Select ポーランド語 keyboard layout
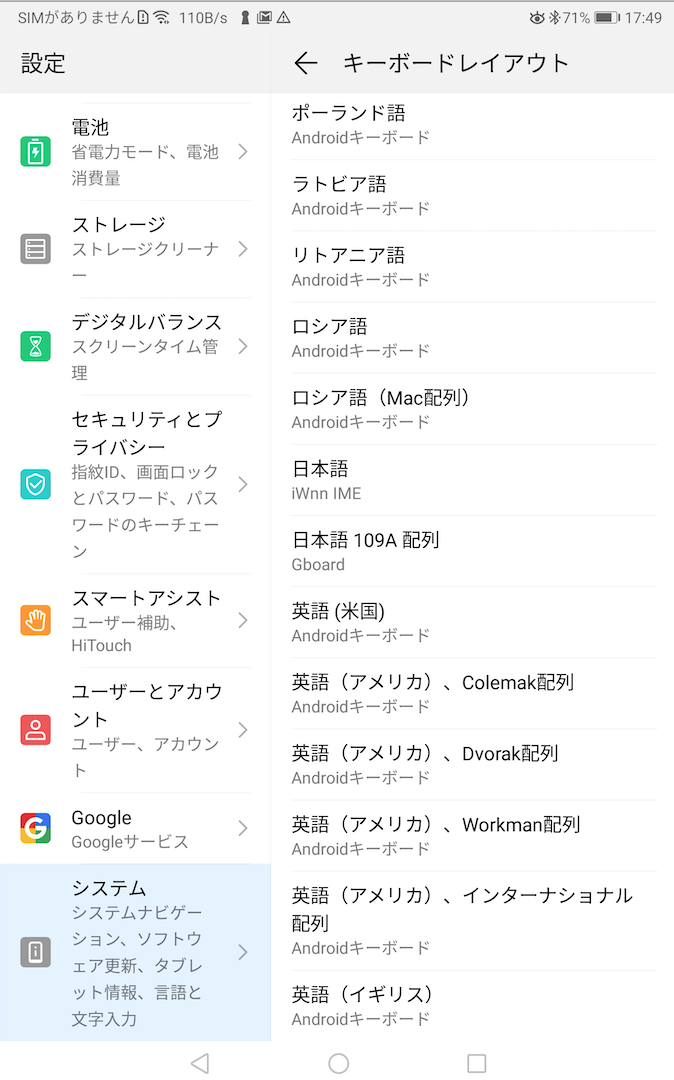 [474, 125]
